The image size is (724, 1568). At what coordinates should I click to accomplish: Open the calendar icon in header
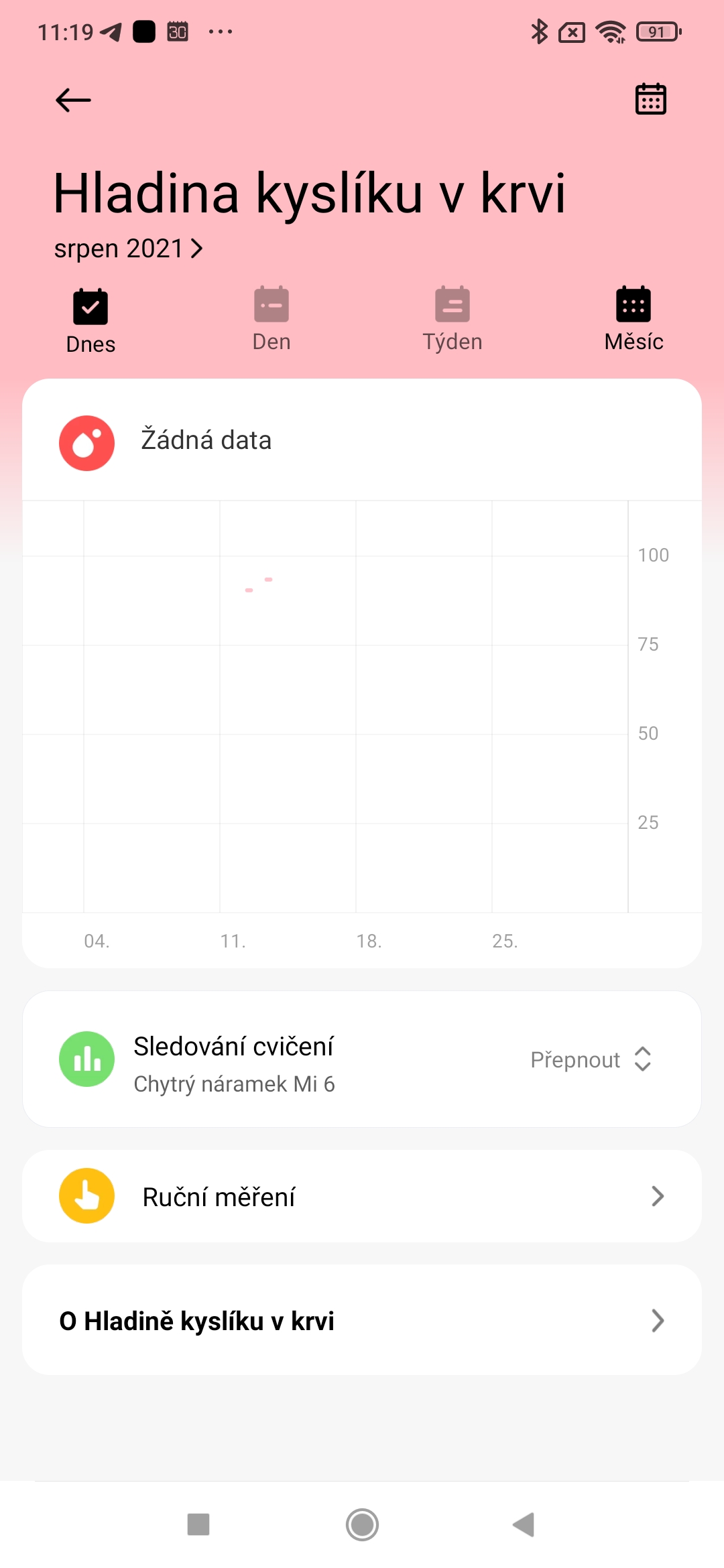point(650,99)
